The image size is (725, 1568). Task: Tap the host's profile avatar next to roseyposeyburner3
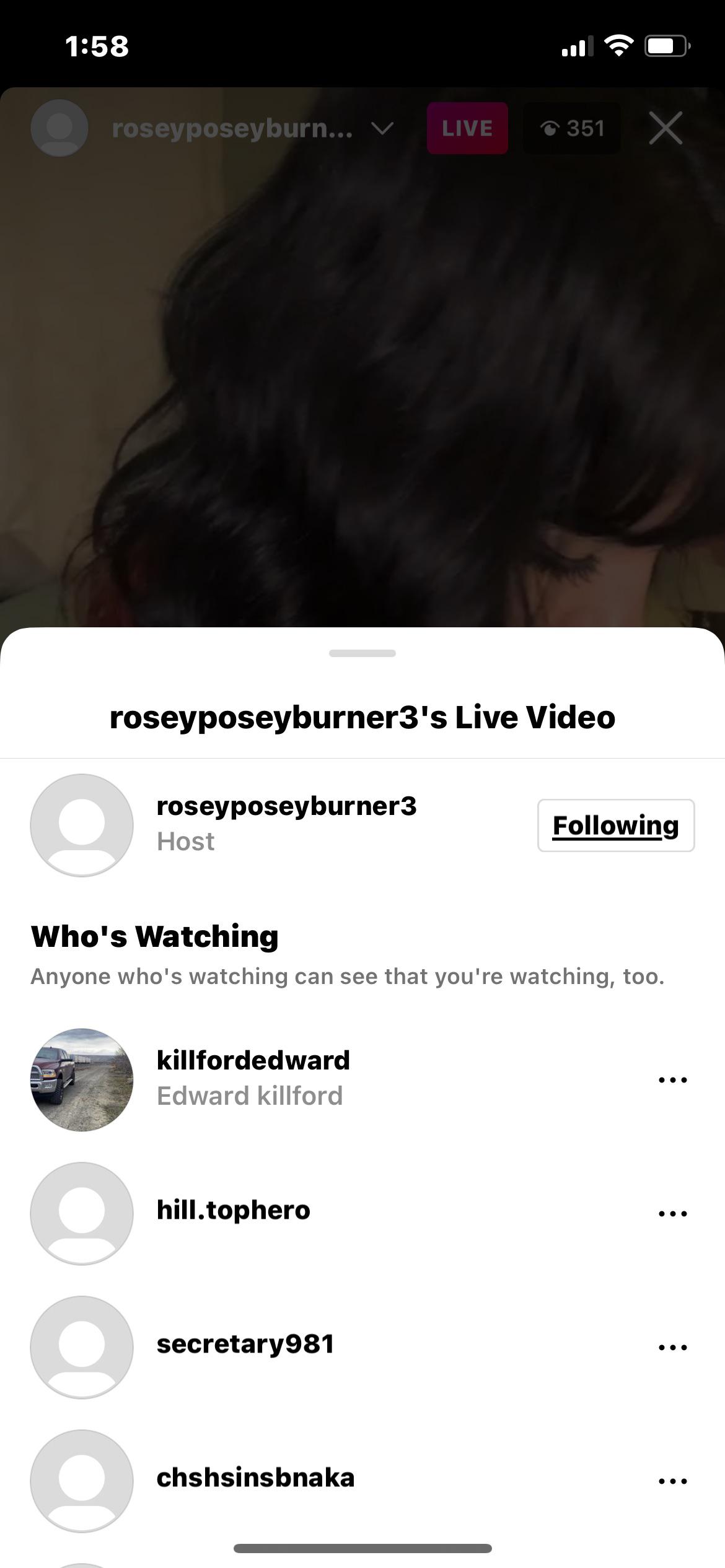click(81, 825)
